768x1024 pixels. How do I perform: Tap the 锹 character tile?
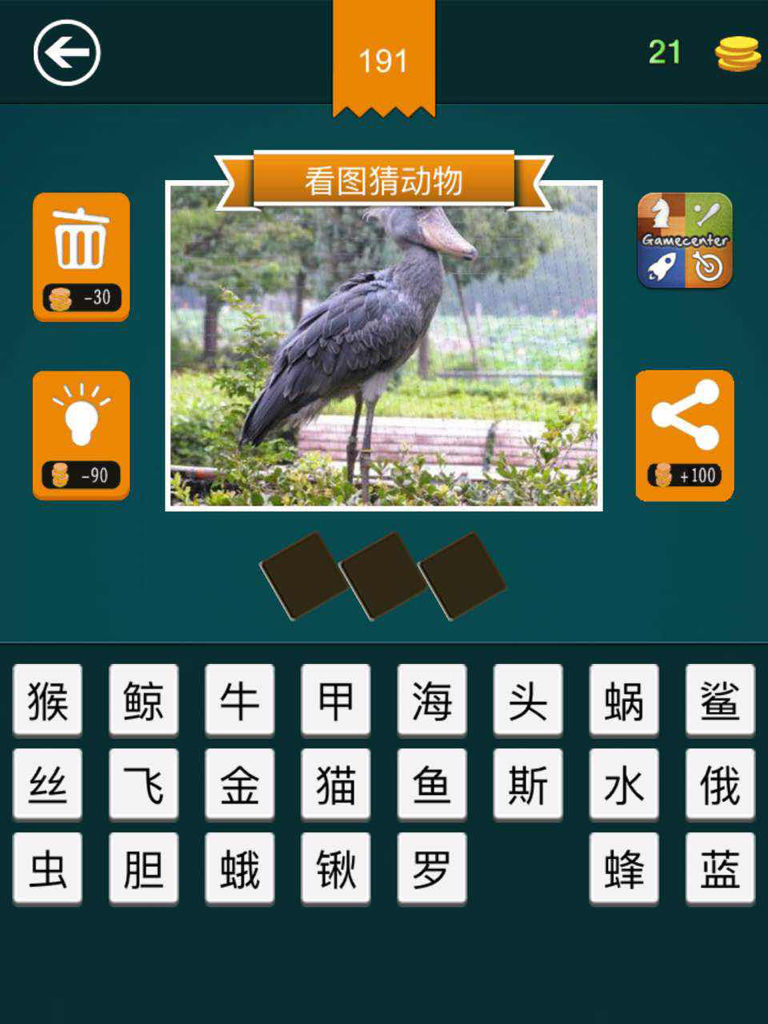336,869
